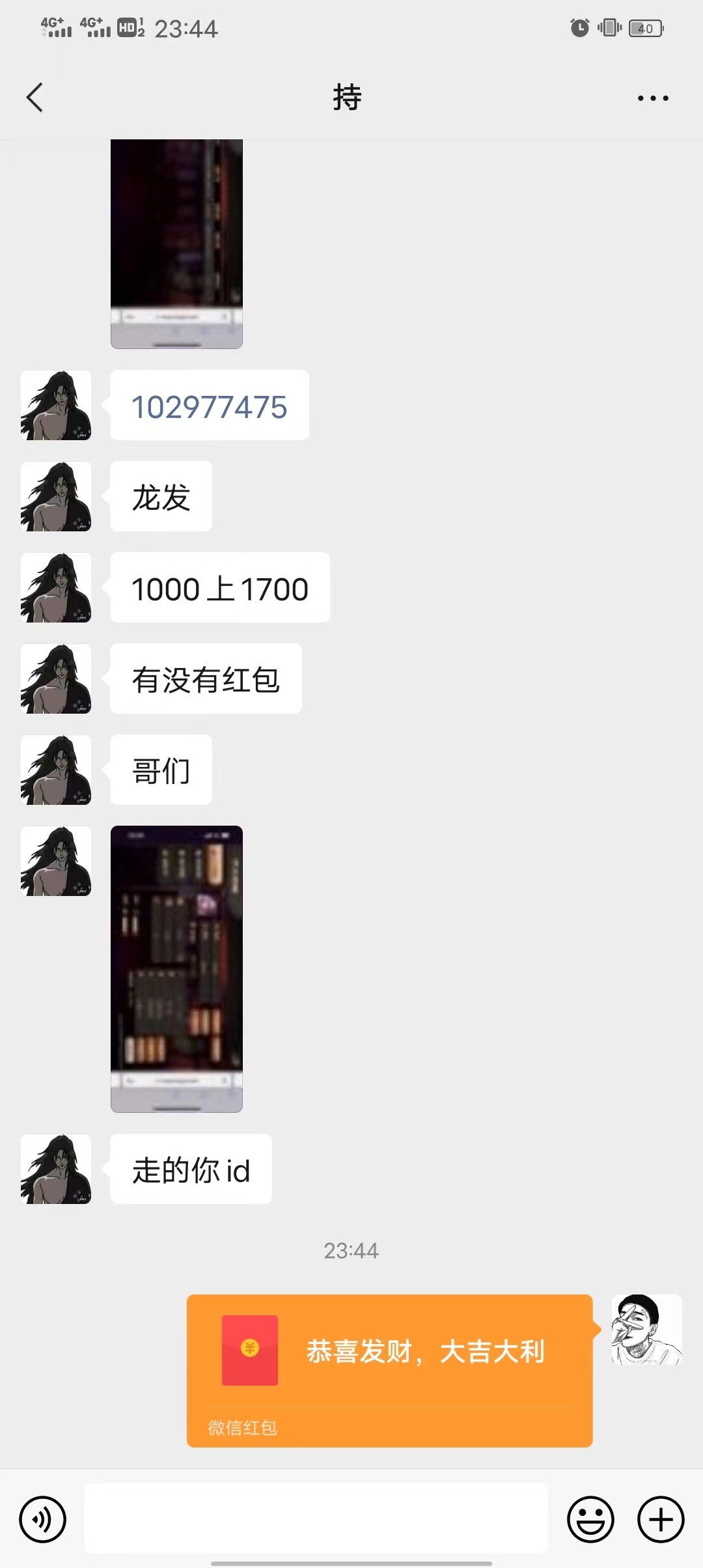Open the emoji sticker panel
This screenshot has height=1568, width=703.
coord(590,1520)
